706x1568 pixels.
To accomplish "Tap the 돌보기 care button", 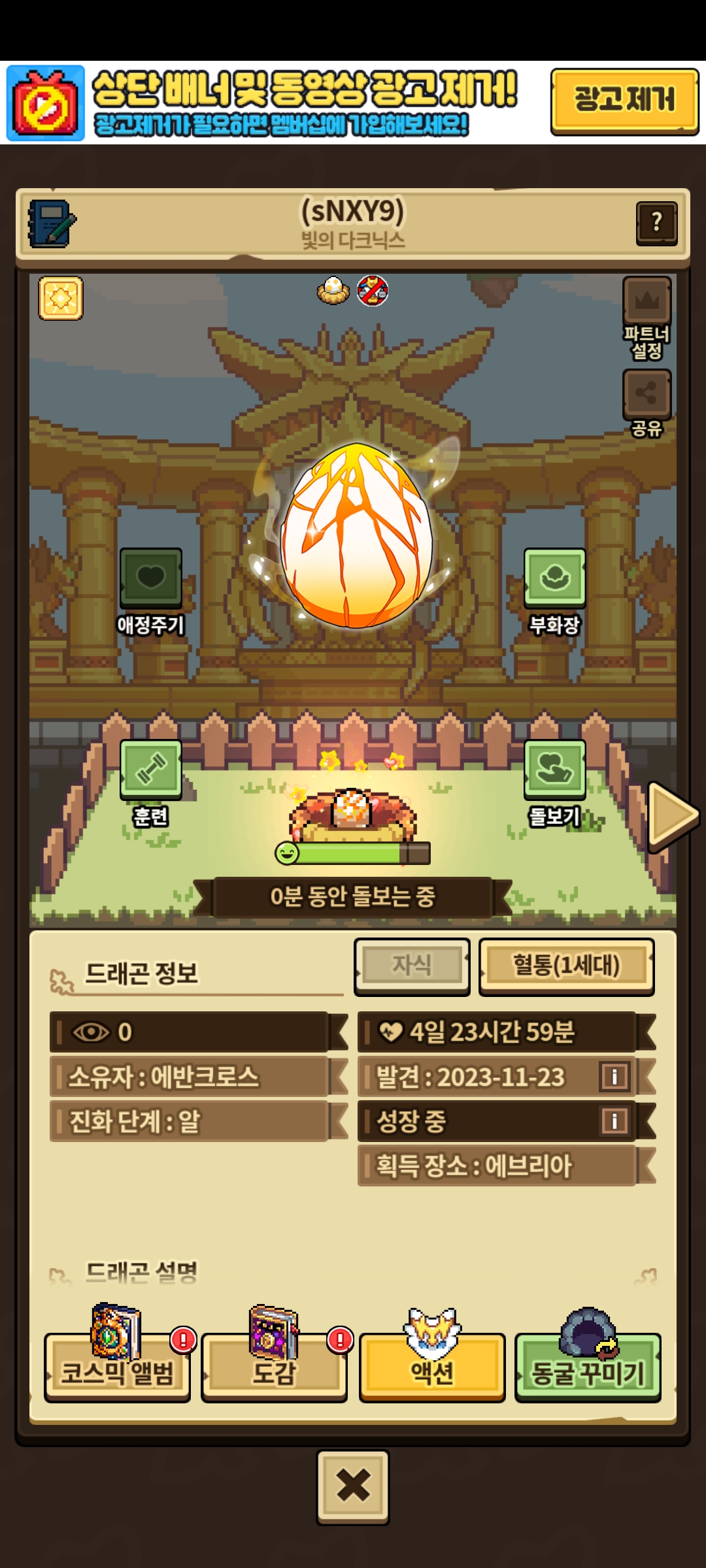I will 554,770.
